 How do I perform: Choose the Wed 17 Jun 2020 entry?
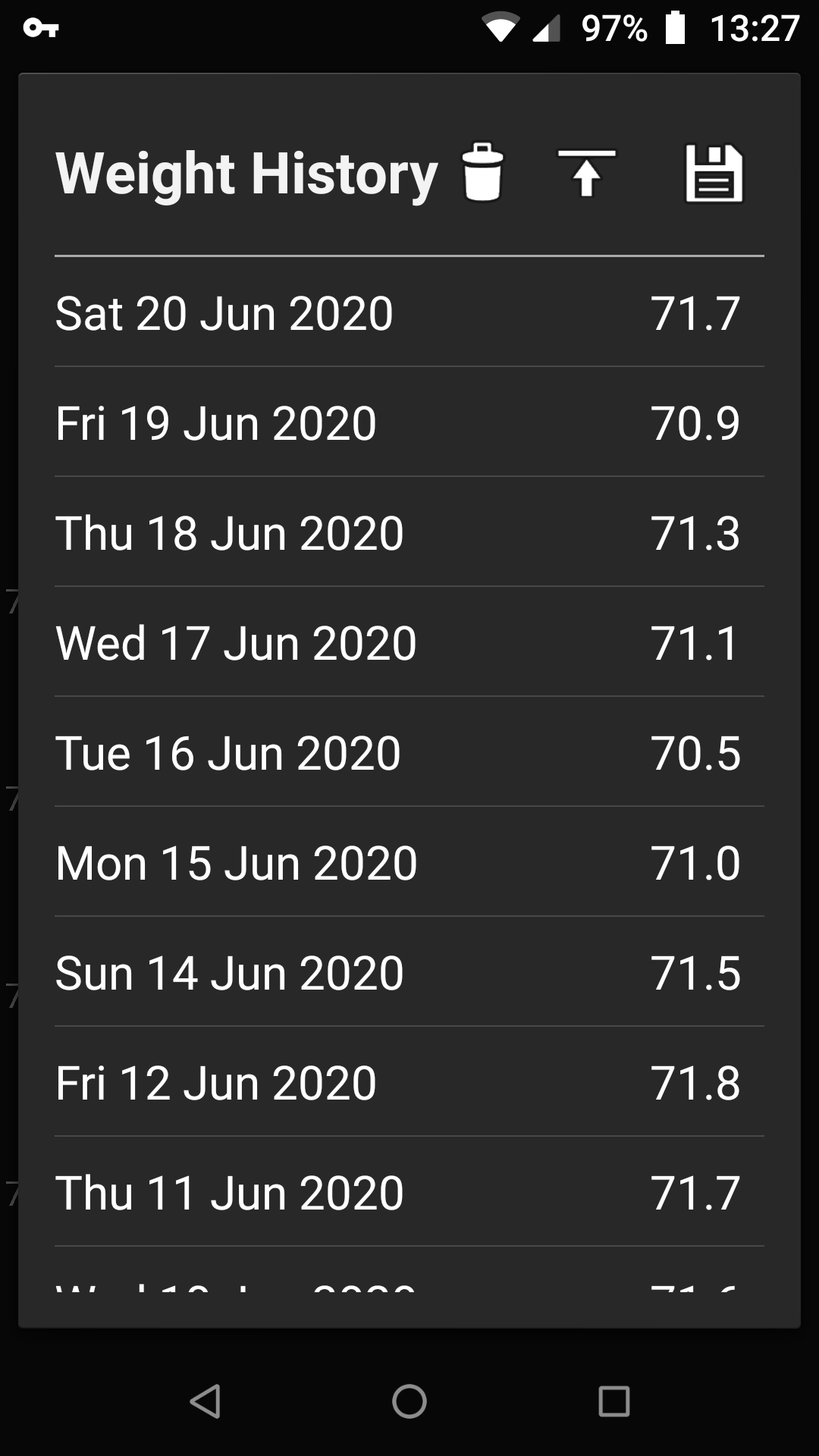[x=409, y=642]
